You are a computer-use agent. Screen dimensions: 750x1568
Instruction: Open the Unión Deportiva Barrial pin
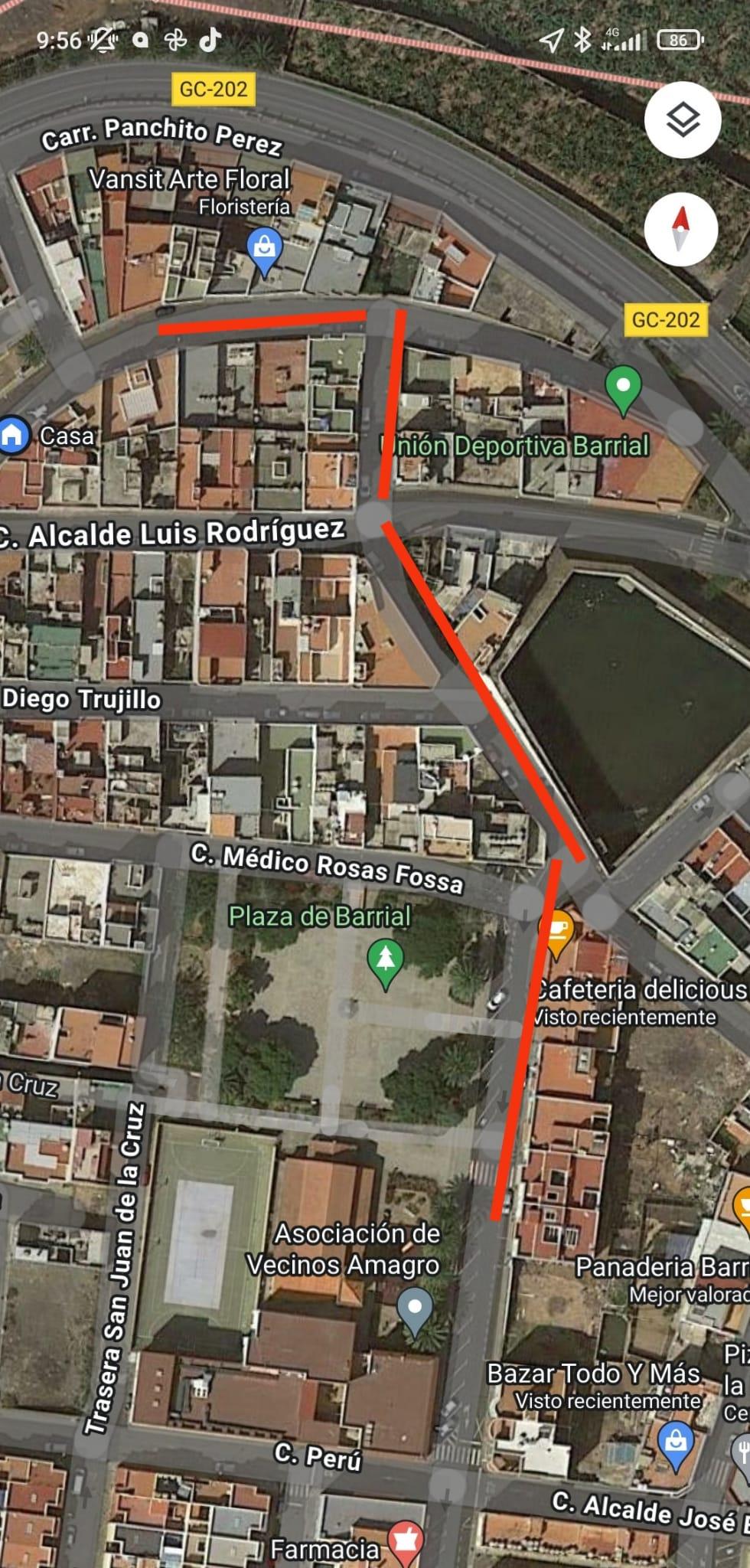(623, 390)
